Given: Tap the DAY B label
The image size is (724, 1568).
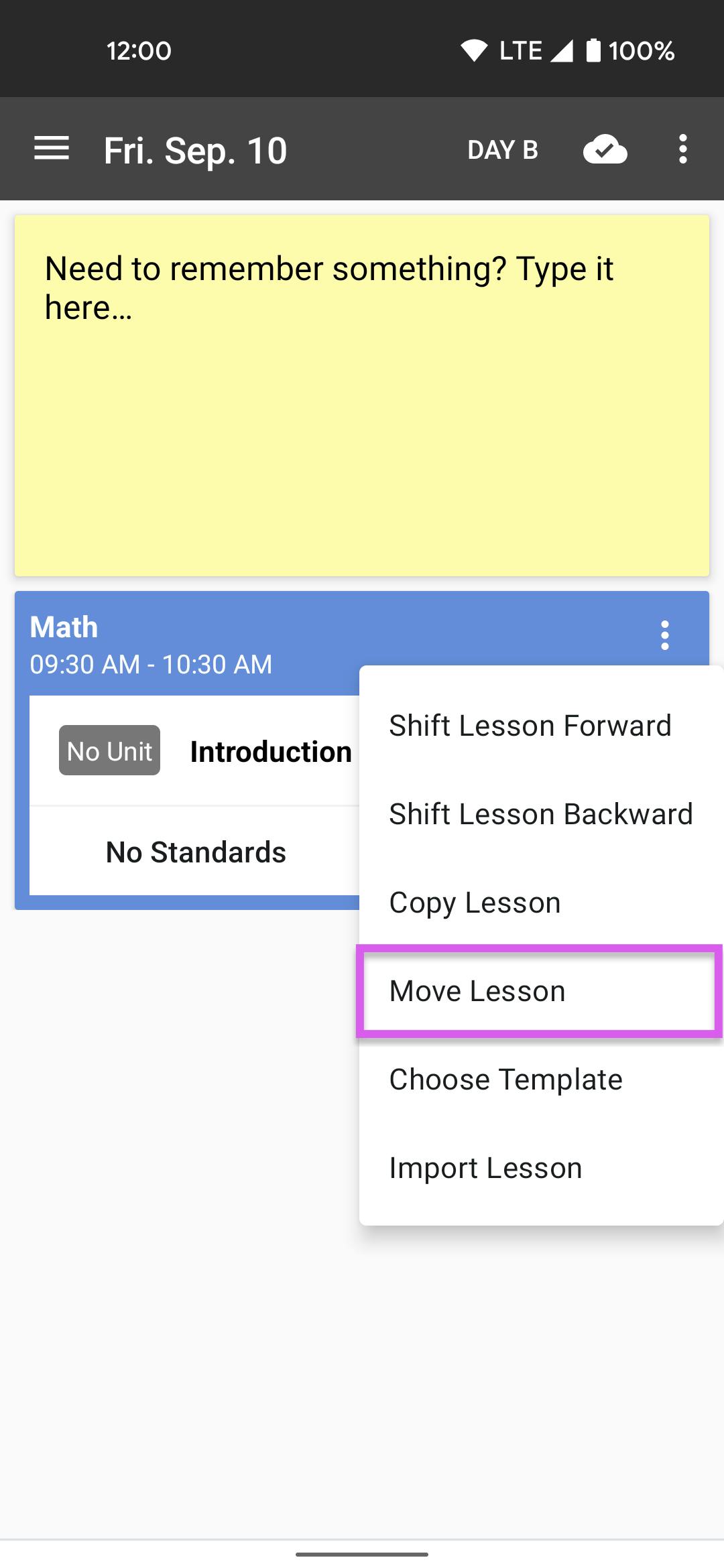Looking at the screenshot, I should 503,150.
